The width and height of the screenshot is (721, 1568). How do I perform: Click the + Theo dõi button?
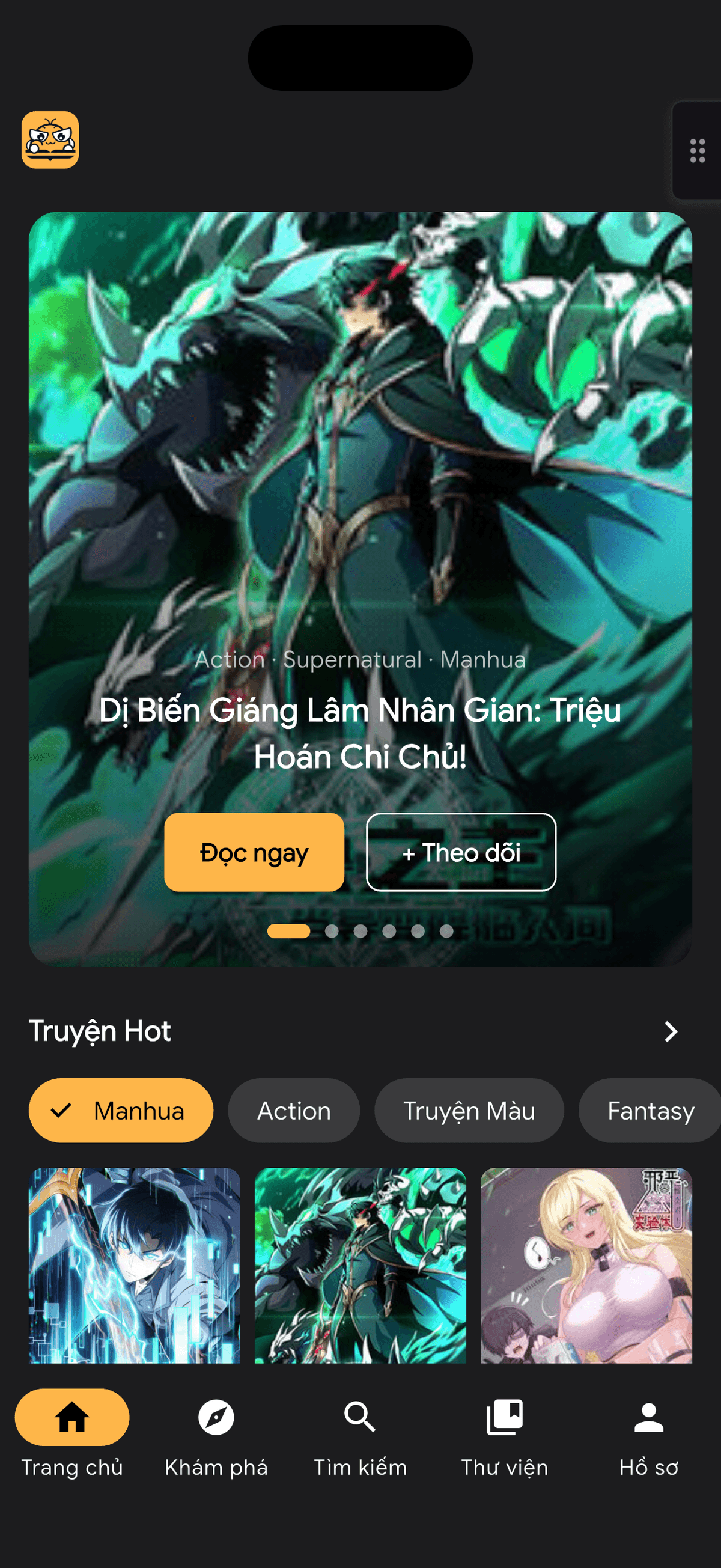pos(461,853)
